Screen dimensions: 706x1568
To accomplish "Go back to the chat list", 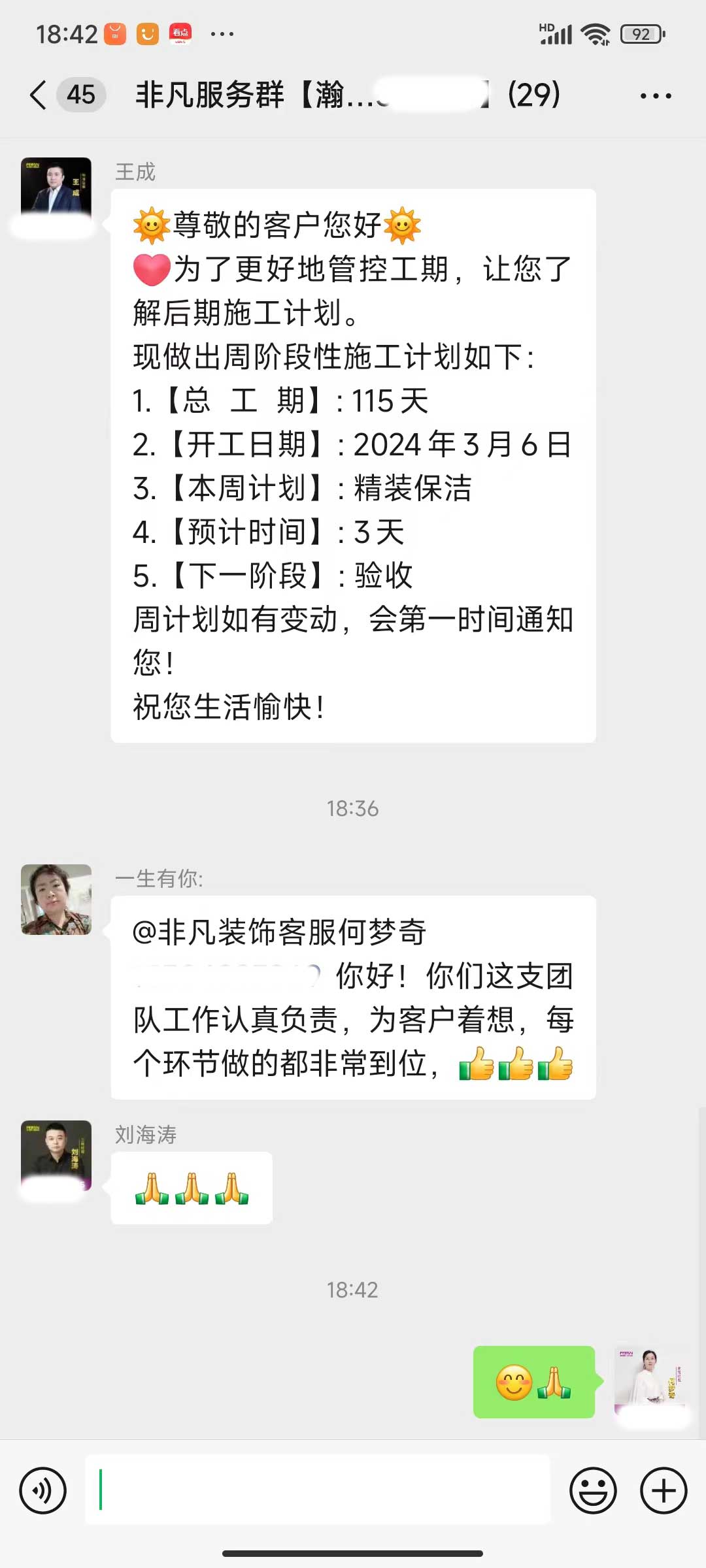I will click(x=39, y=95).
